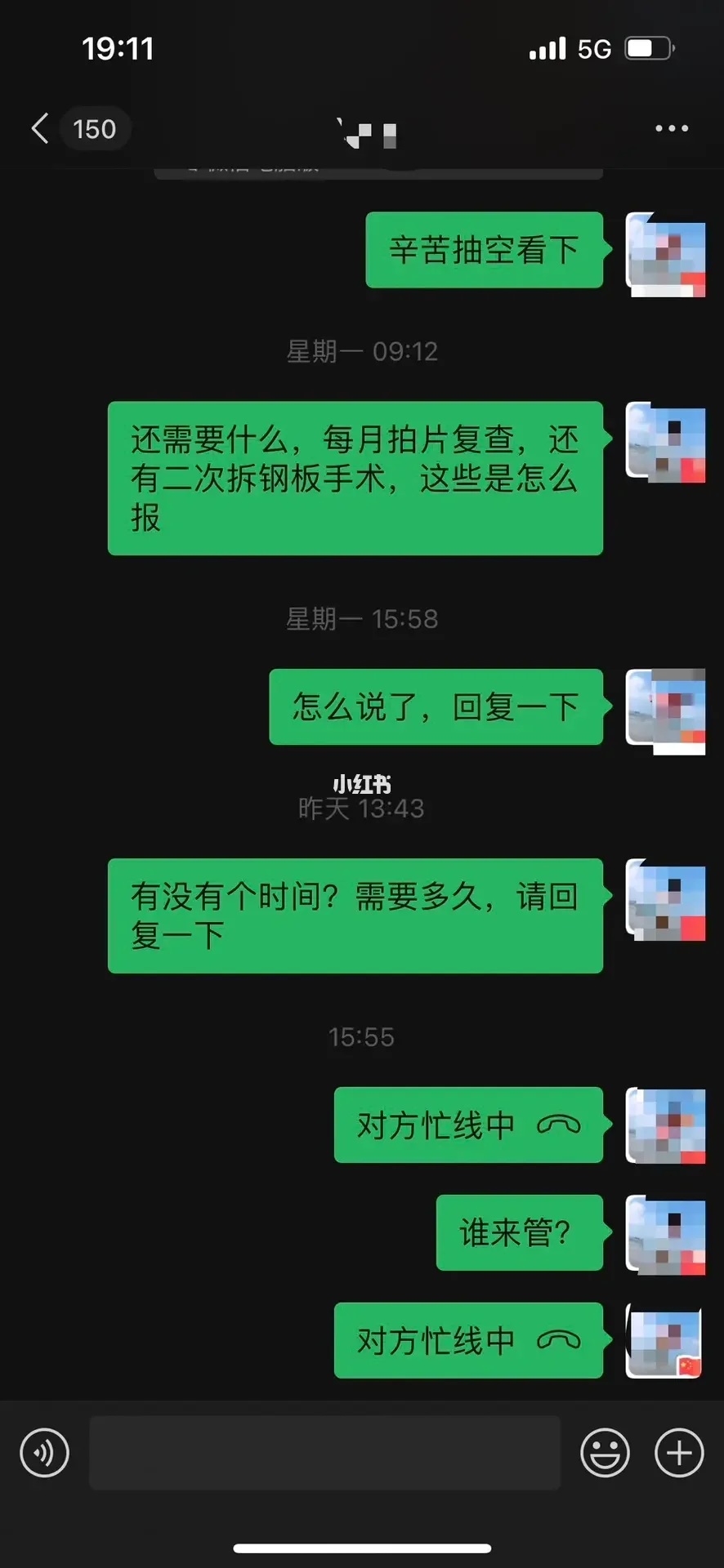Switch to voice message input
Screen dimensions: 724x1568
click(x=44, y=1453)
